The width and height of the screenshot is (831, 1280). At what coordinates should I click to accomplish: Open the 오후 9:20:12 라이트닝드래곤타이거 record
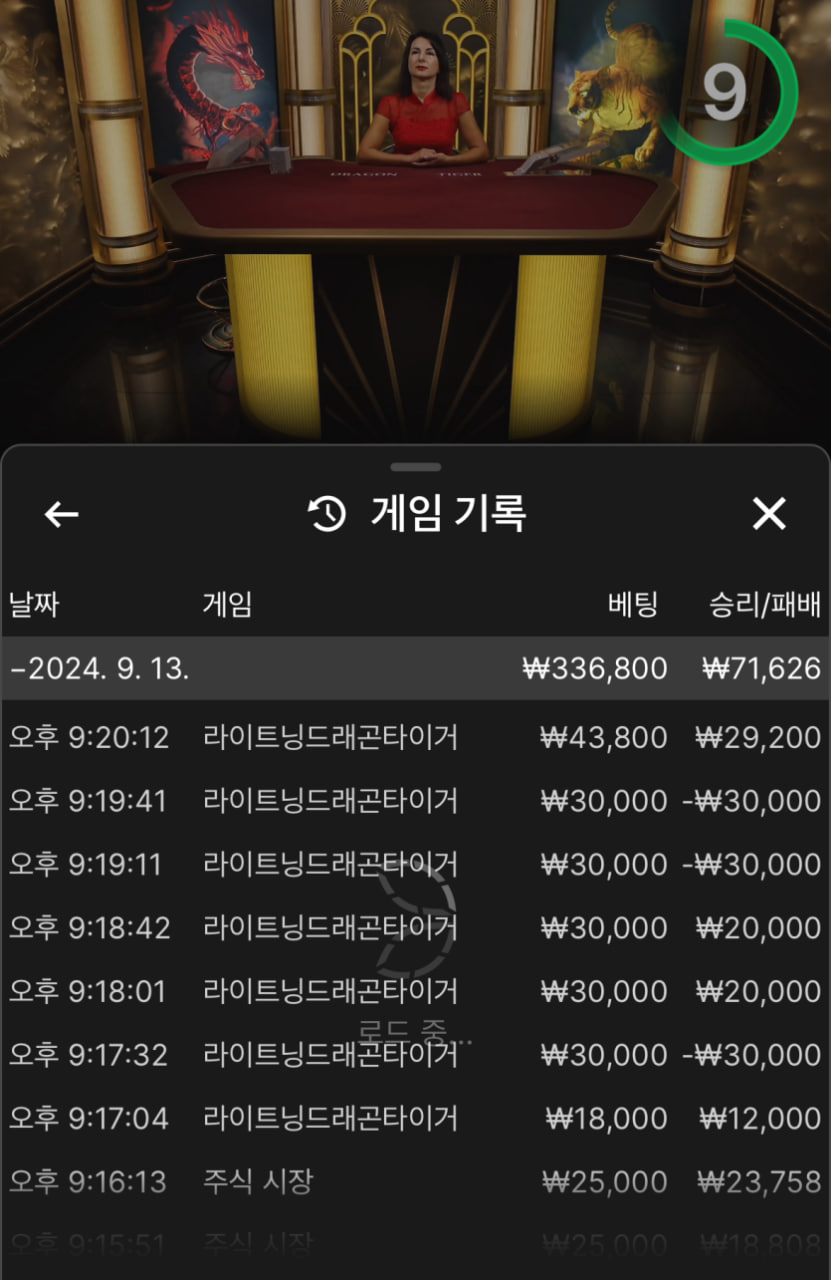[415, 738]
